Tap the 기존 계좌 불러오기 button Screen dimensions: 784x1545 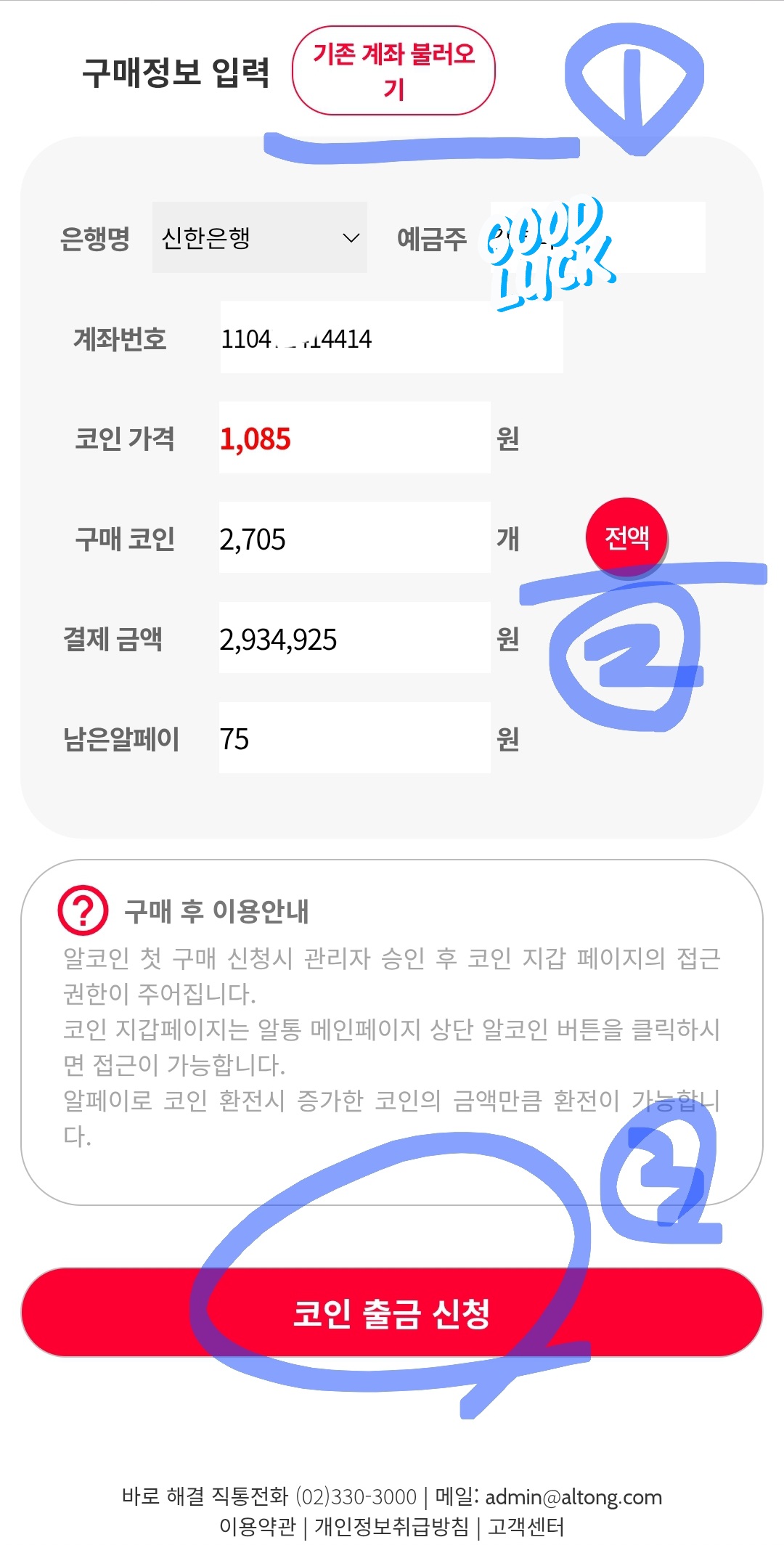(393, 71)
